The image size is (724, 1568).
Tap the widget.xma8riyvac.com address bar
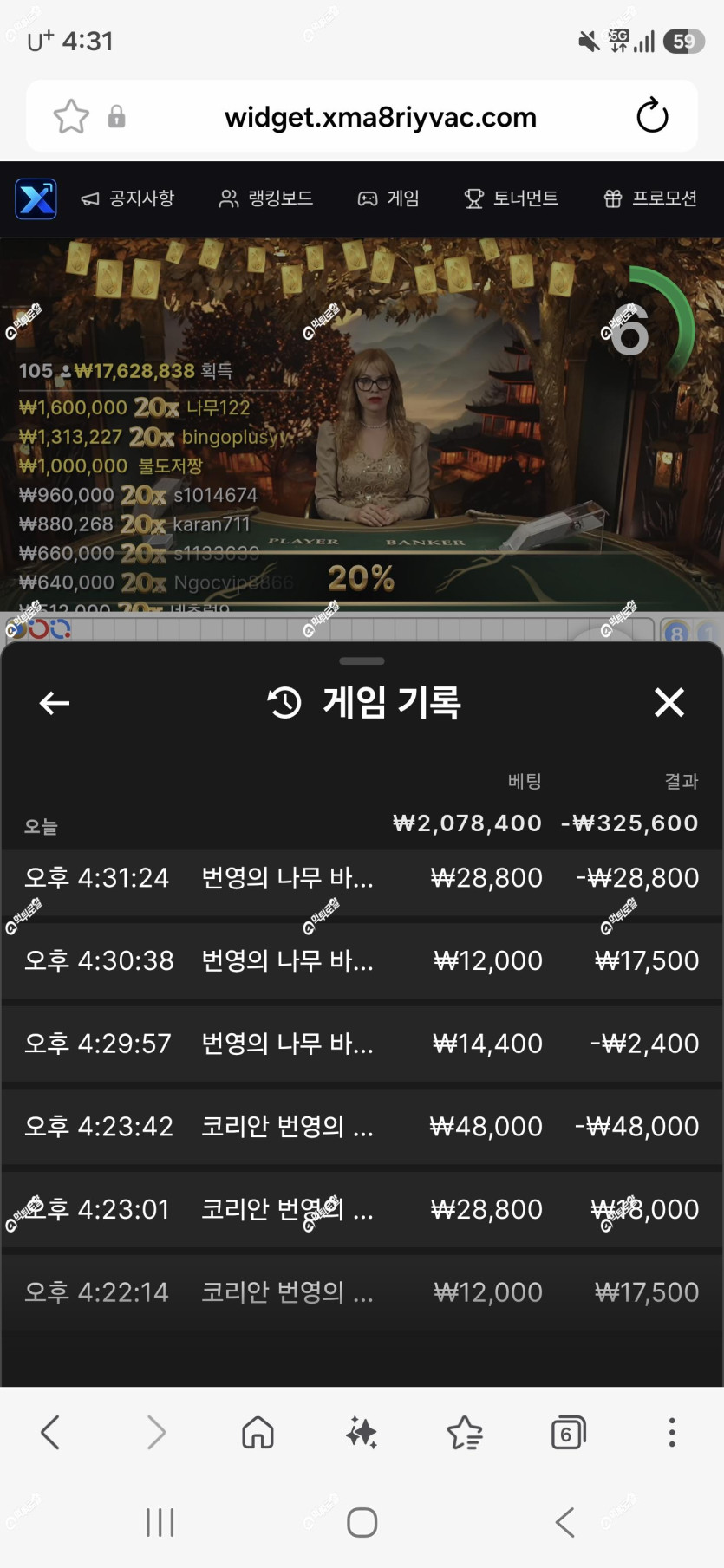[381, 117]
